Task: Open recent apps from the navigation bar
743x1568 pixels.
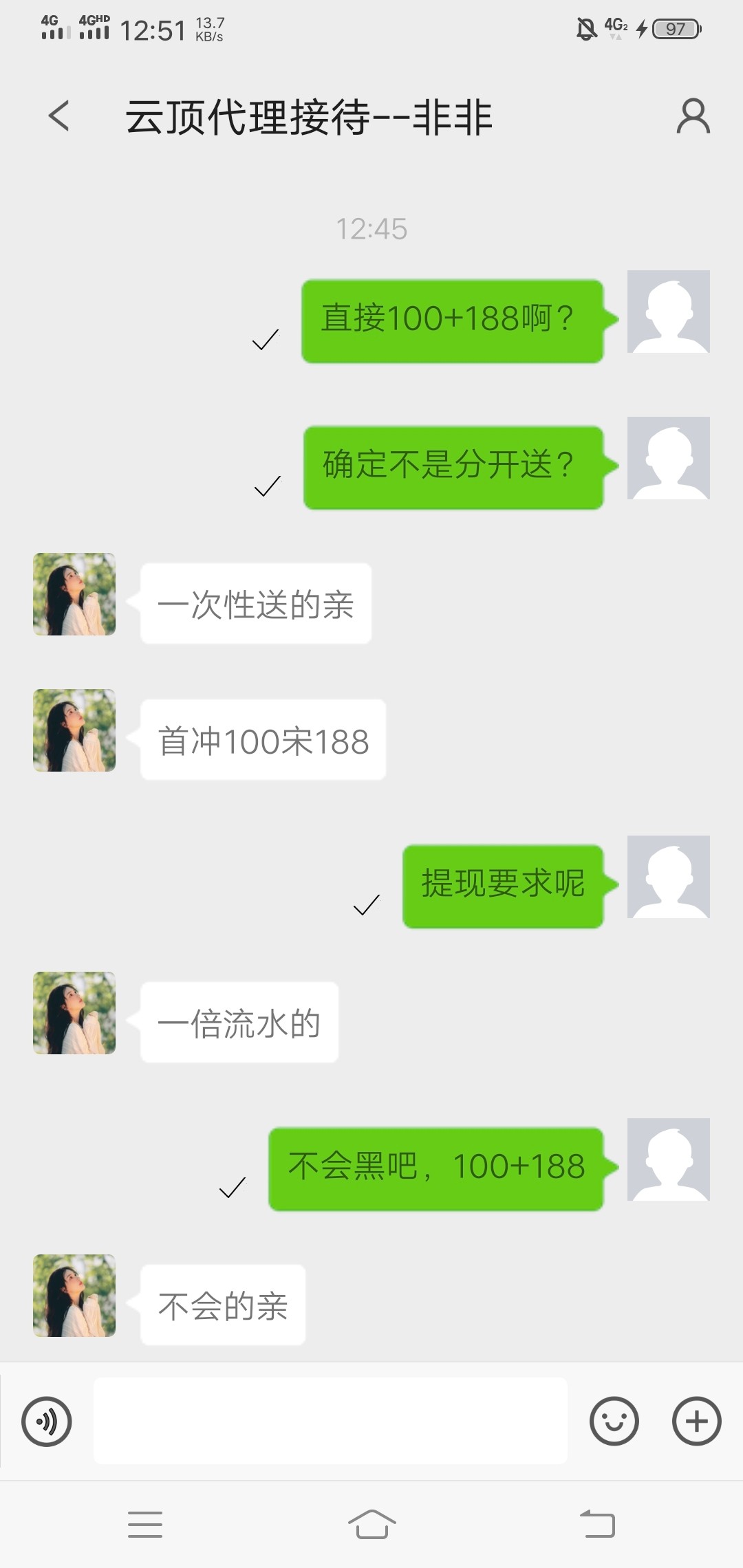Action: pos(146,1524)
